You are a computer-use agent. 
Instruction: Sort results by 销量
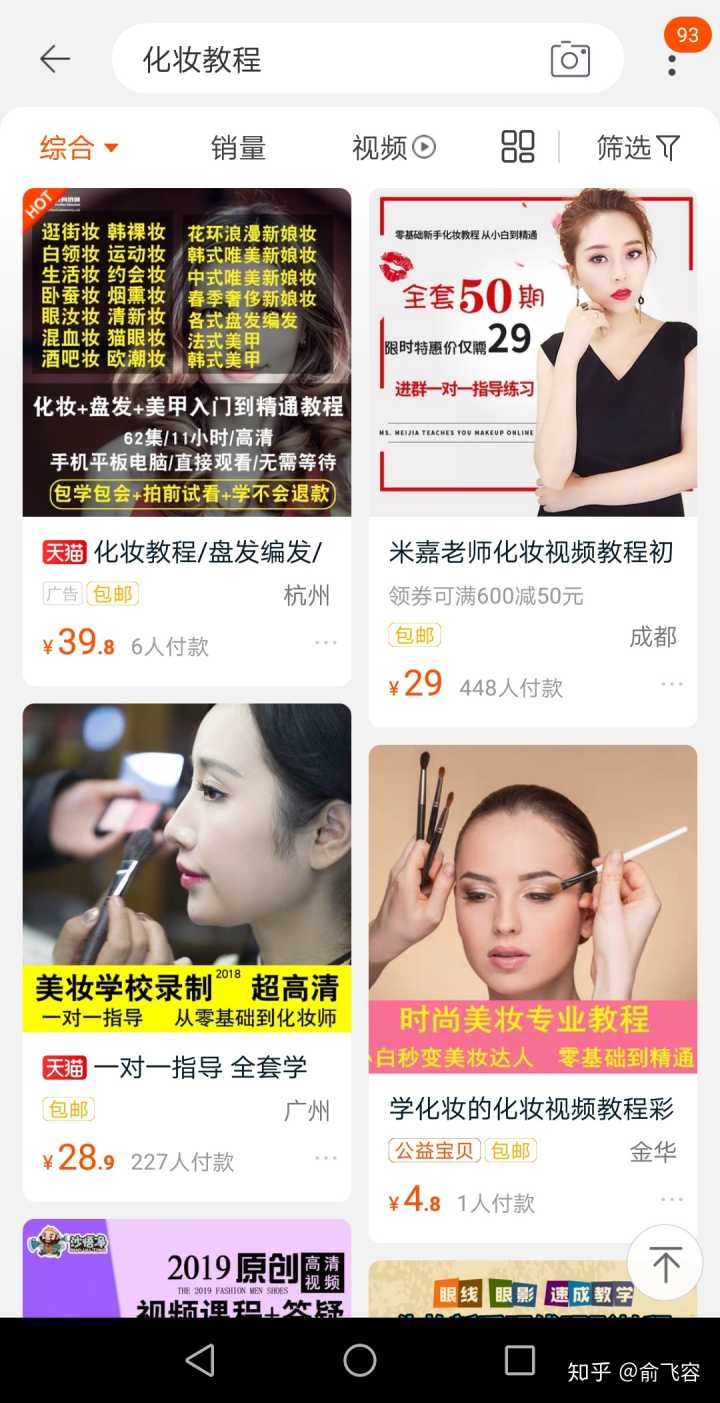click(x=238, y=148)
